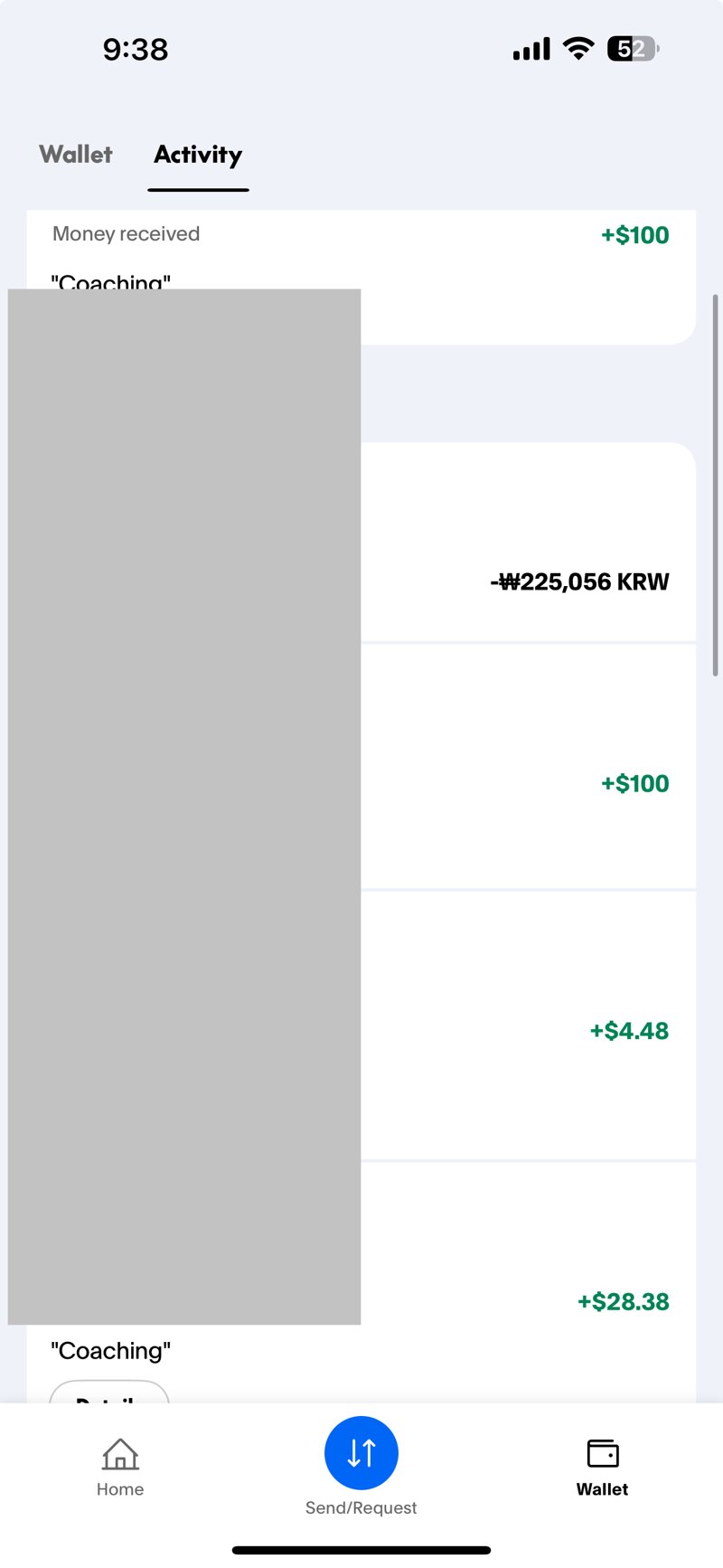Open the +$28.38 Coaching transaction
The width and height of the screenshot is (723, 1568).
[361, 1284]
